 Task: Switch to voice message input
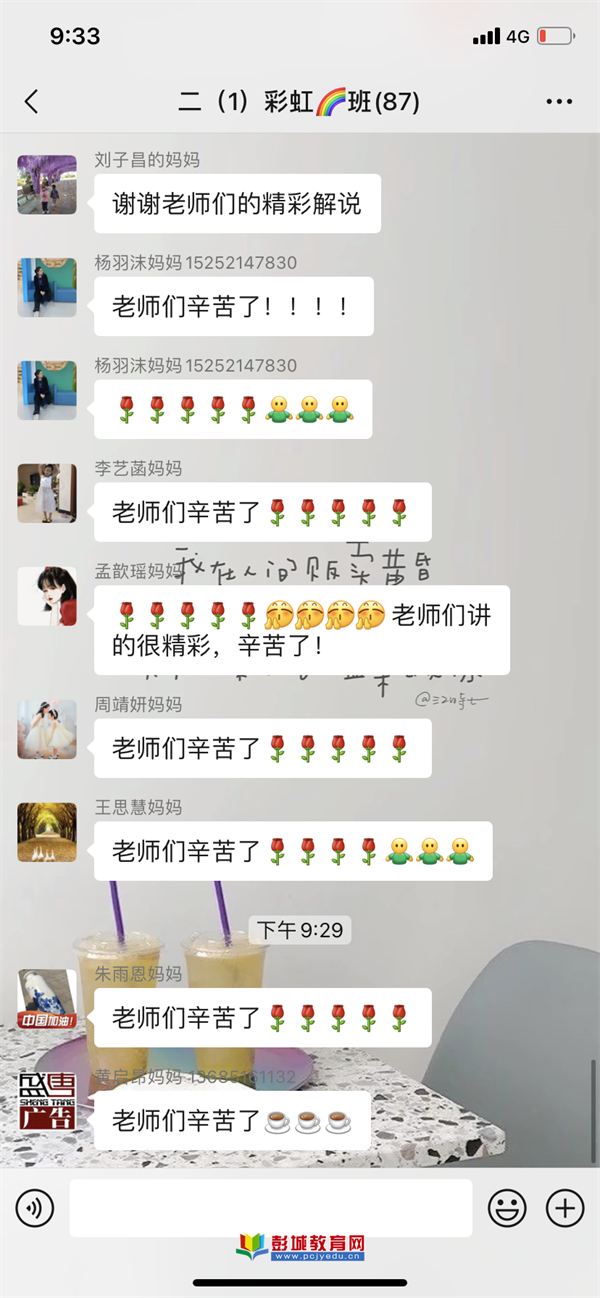point(35,1208)
